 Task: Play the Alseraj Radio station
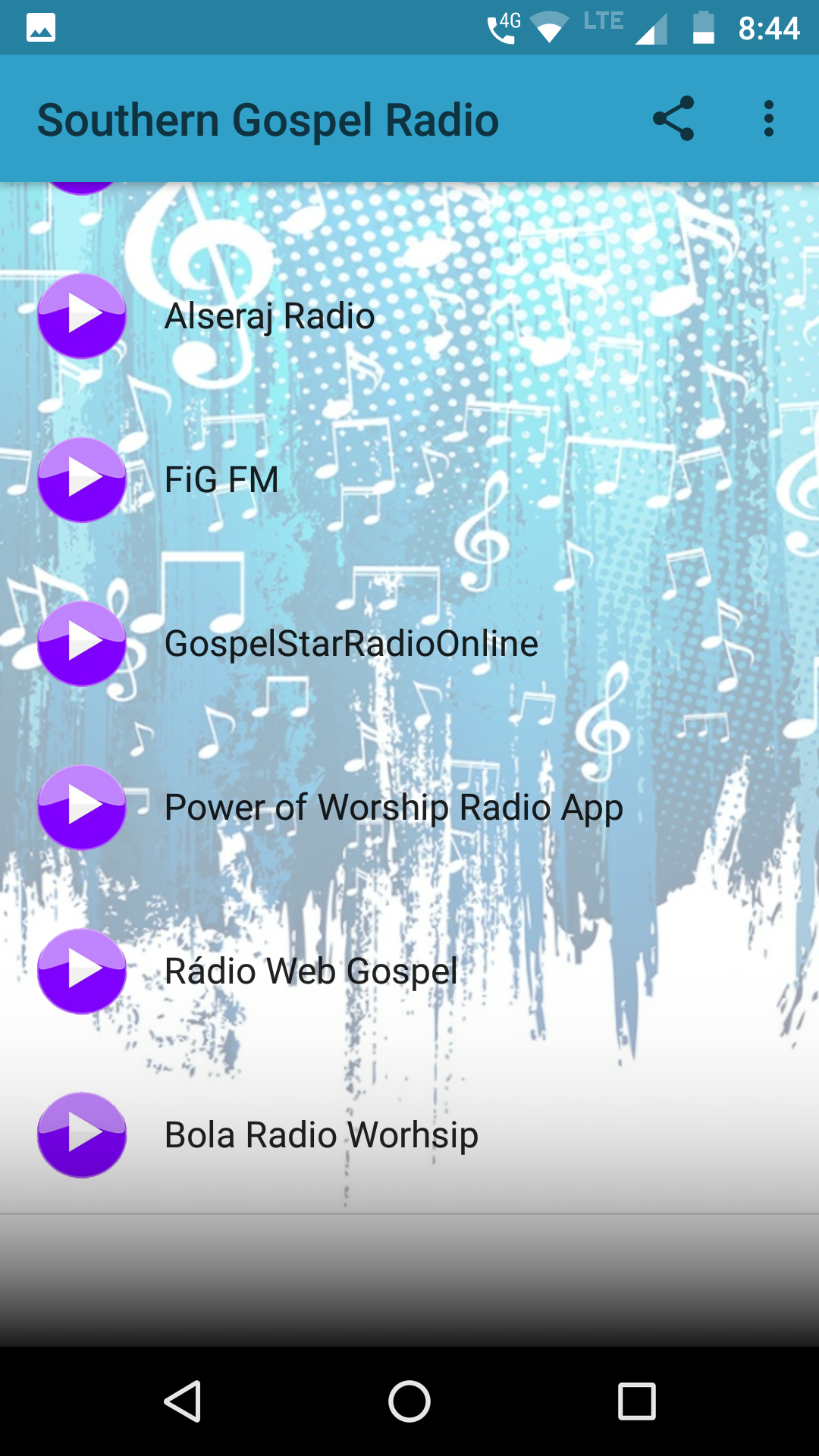point(82,316)
